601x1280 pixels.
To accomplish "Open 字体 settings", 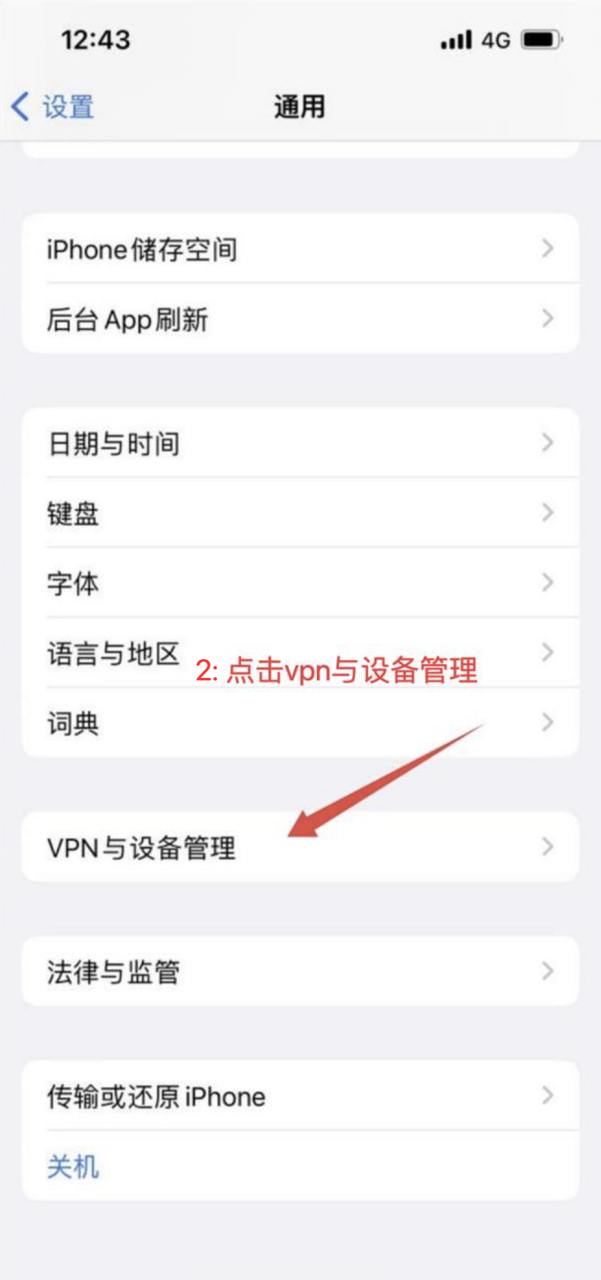I will pos(300,583).
